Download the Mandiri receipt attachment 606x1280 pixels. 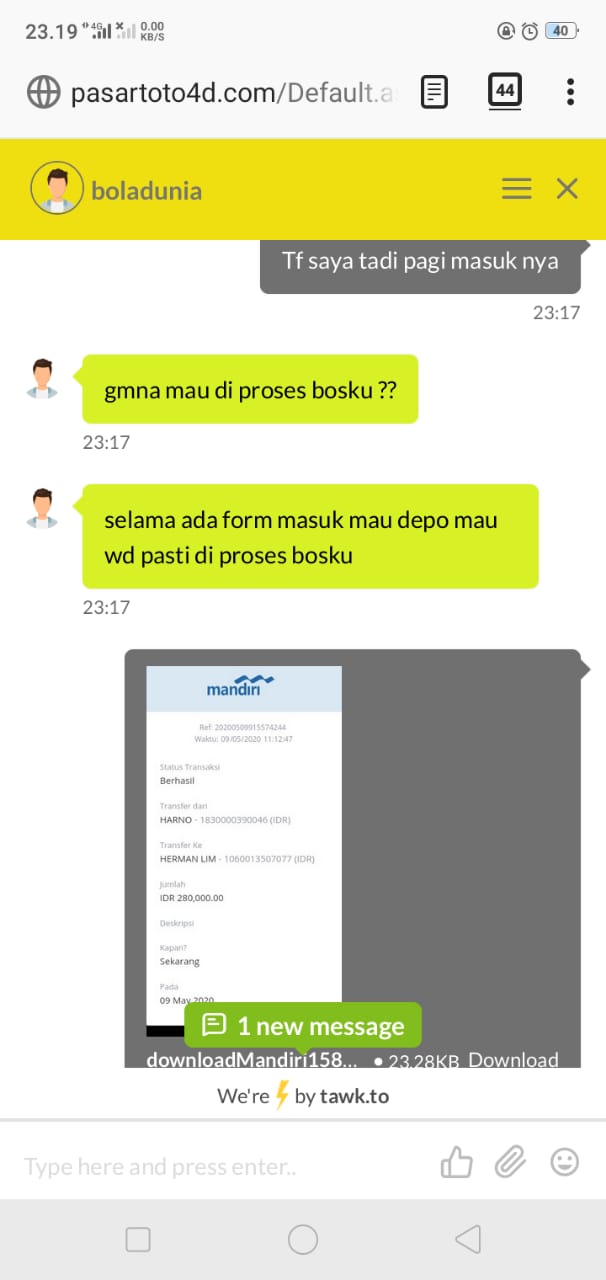coord(512,1060)
